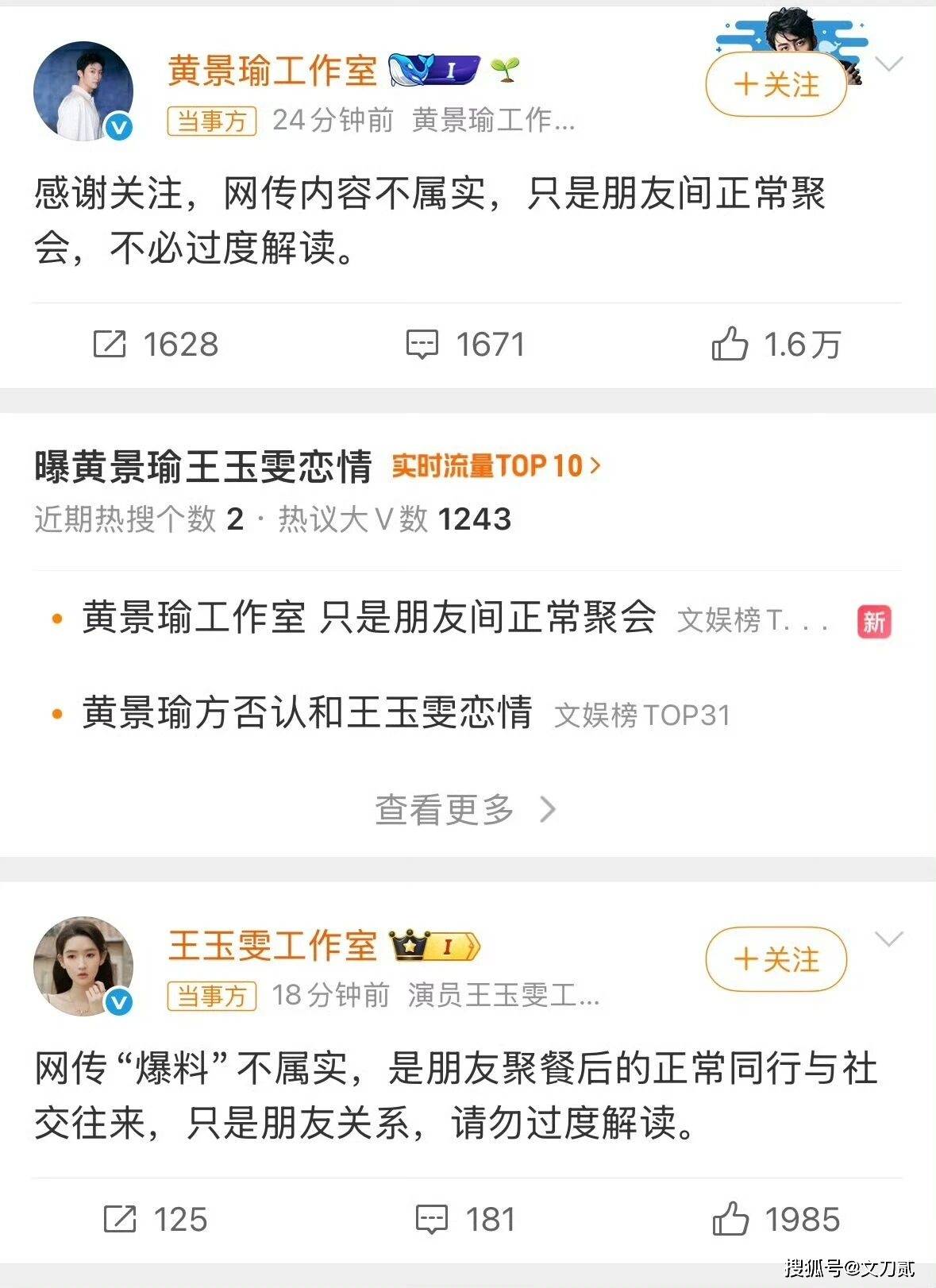
Task: Follow 黄景瑜工作室 account
Action: tap(776, 85)
